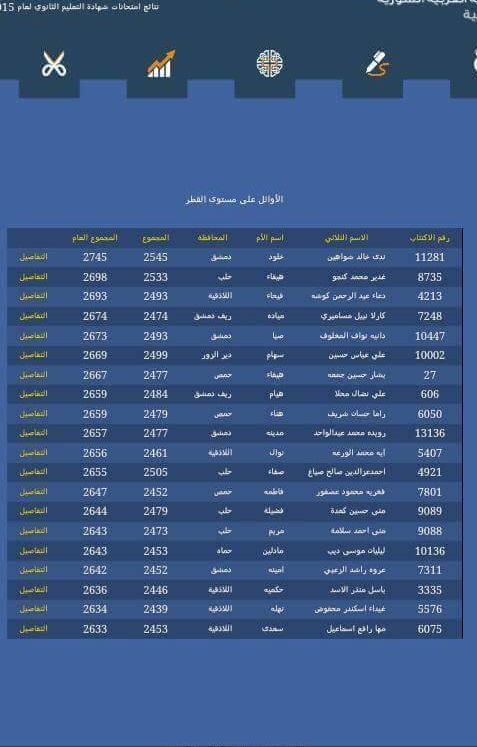477x747 pixels.
Task: Open details for registration number 6075
Action: coord(33,629)
